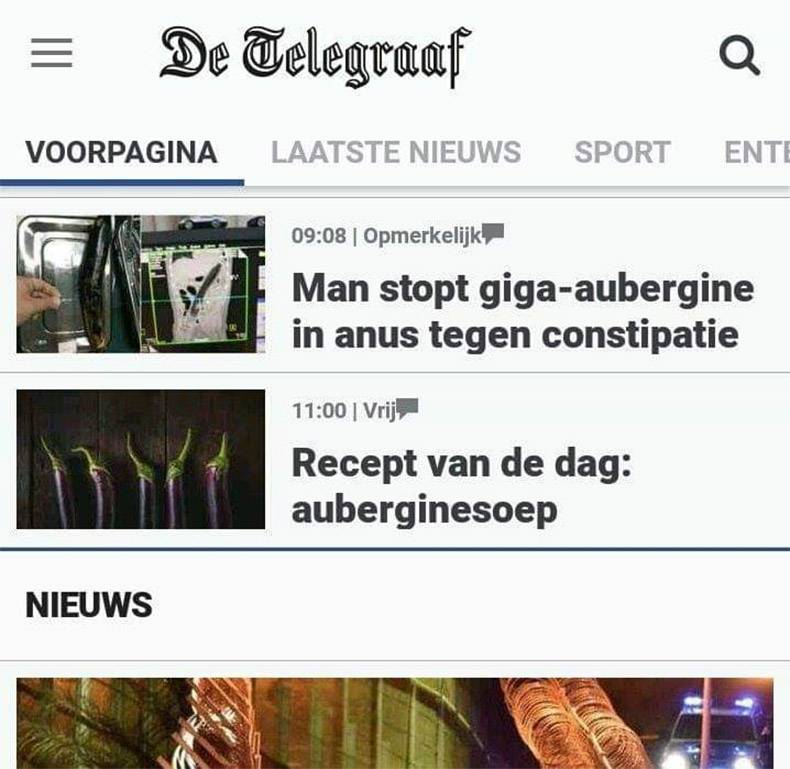790x769 pixels.
Task: Select the Voorpagina tab
Action: coord(121,152)
